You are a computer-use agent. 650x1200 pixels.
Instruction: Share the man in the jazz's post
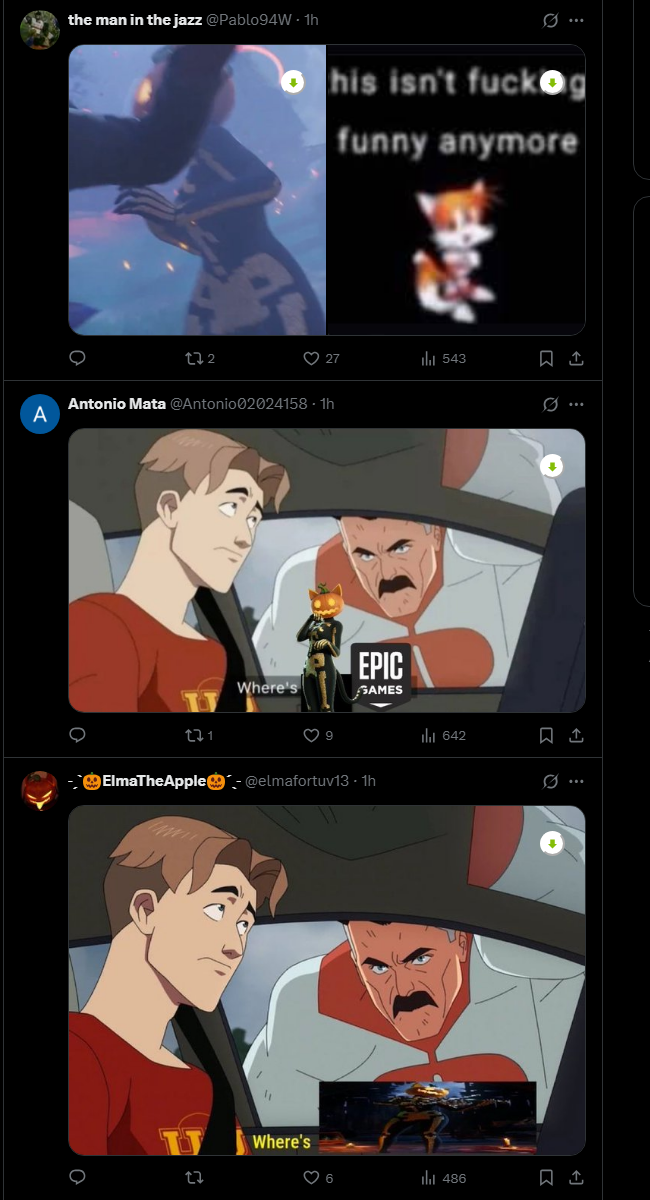(x=576, y=358)
